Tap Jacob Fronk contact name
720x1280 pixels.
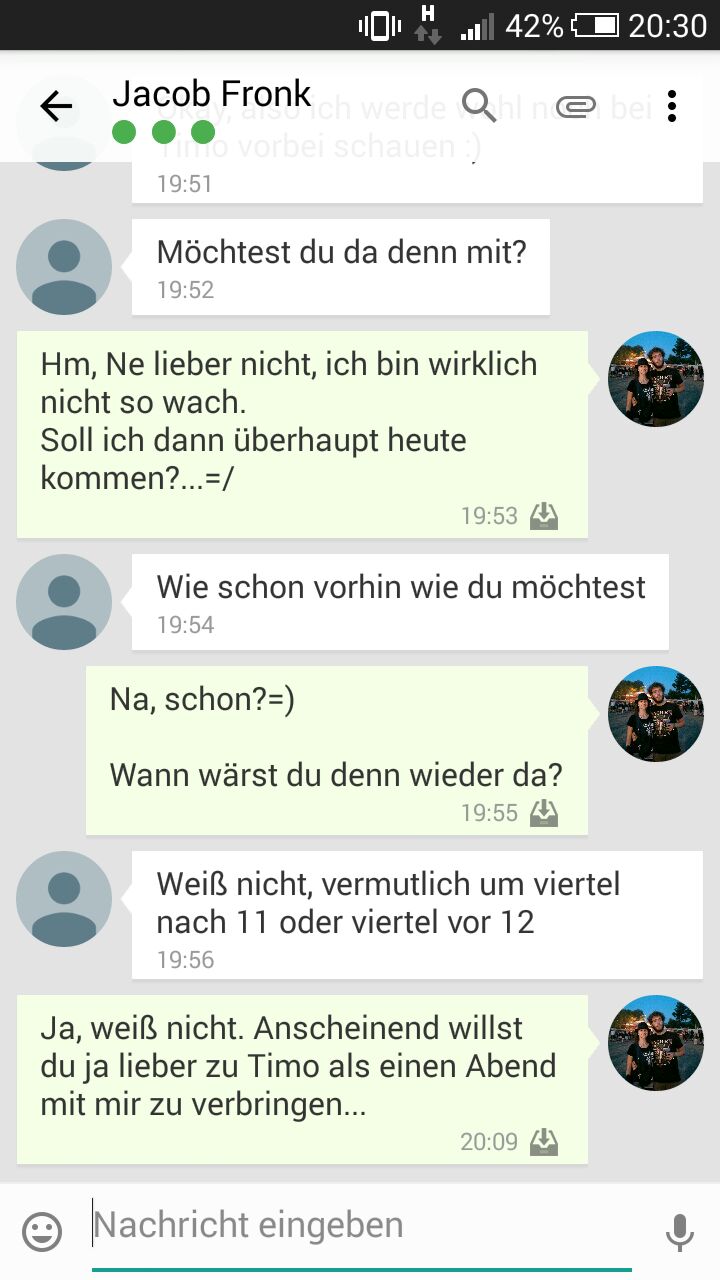212,94
